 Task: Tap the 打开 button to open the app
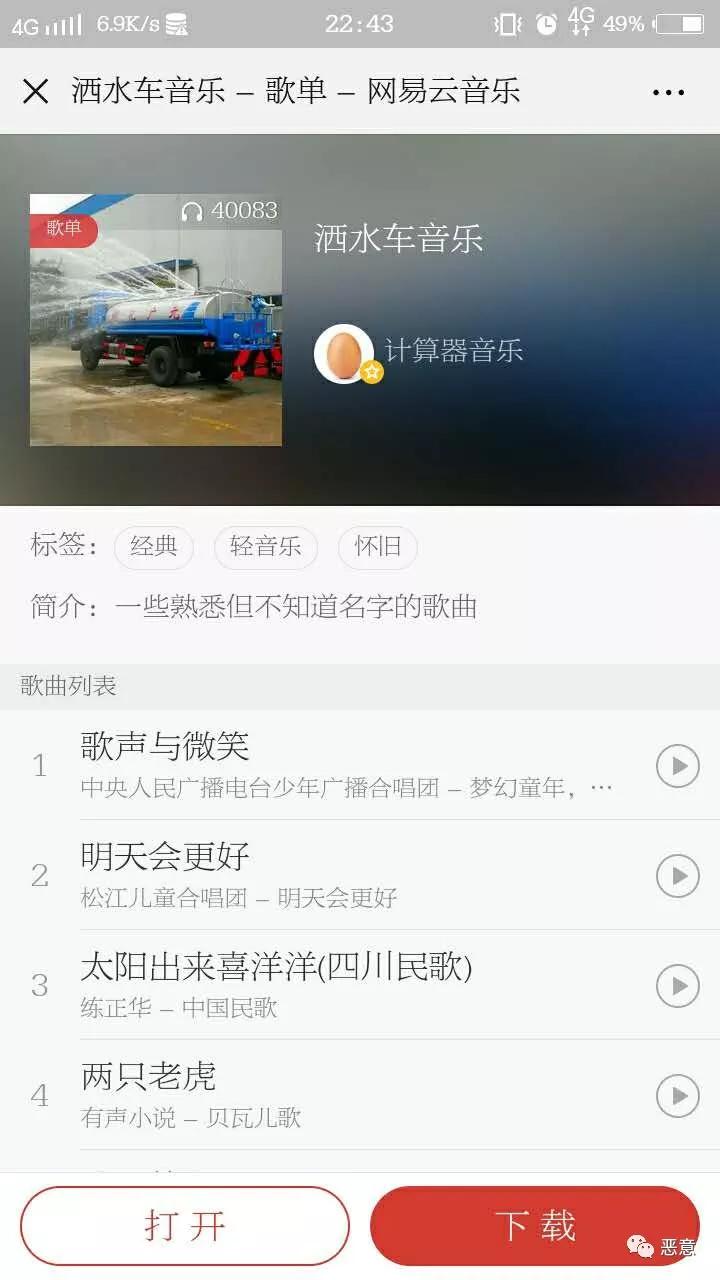(x=185, y=1226)
